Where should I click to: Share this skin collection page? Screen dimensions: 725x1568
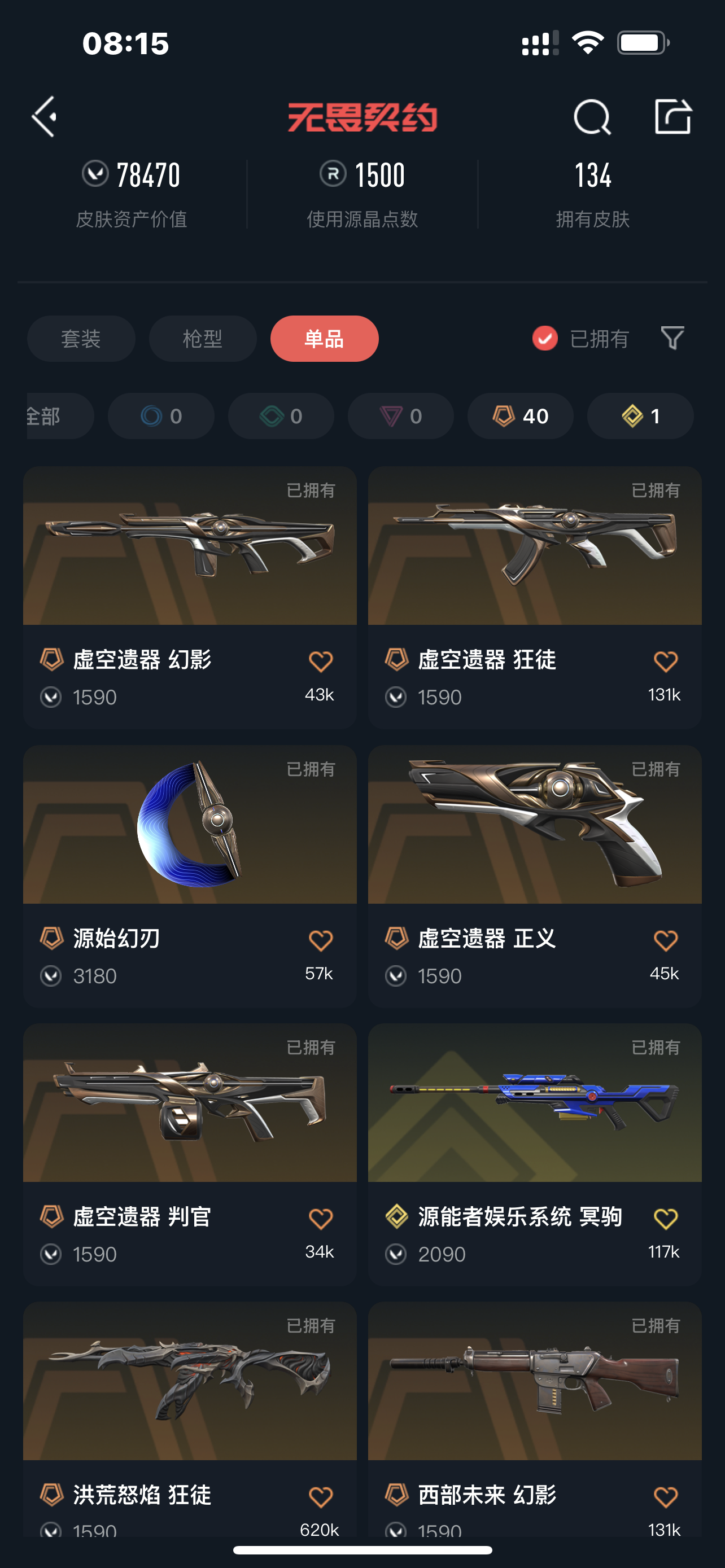point(672,116)
